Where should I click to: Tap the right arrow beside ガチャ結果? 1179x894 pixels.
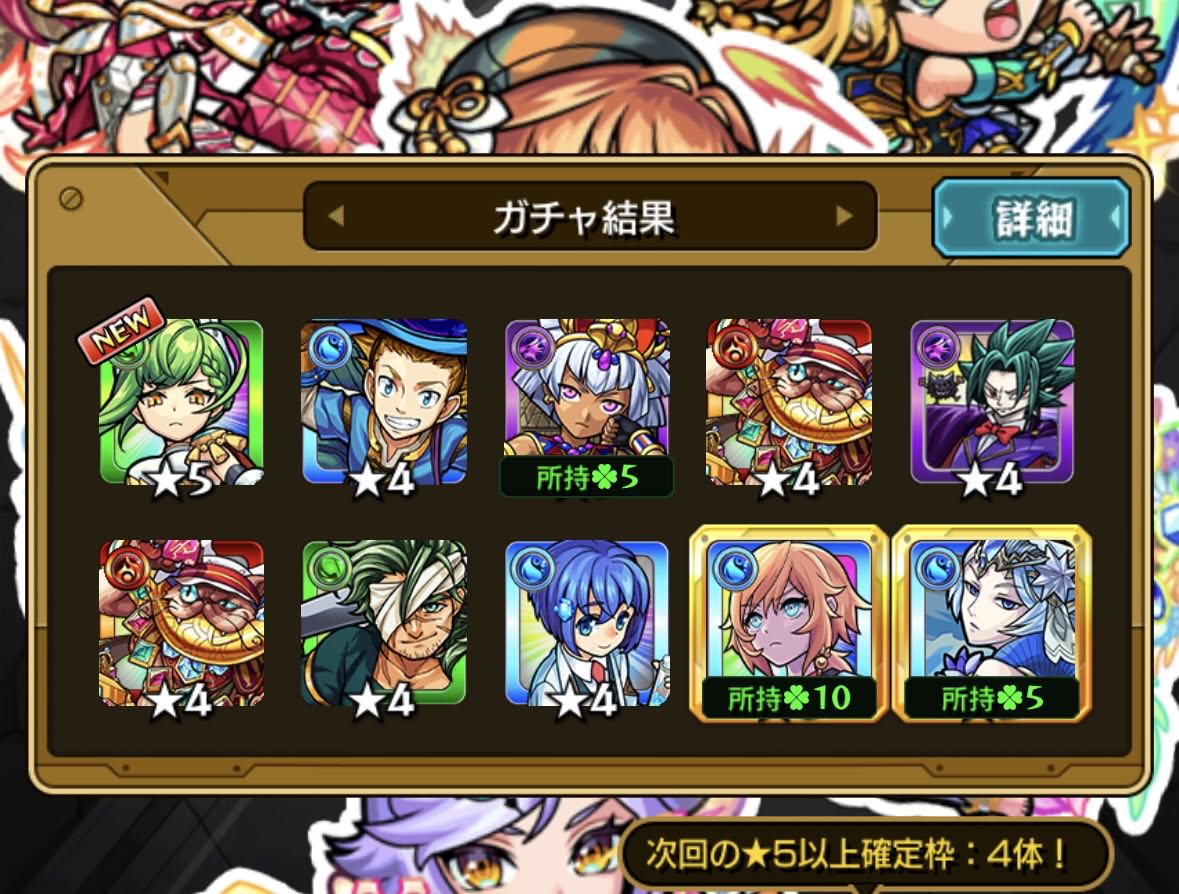(845, 216)
